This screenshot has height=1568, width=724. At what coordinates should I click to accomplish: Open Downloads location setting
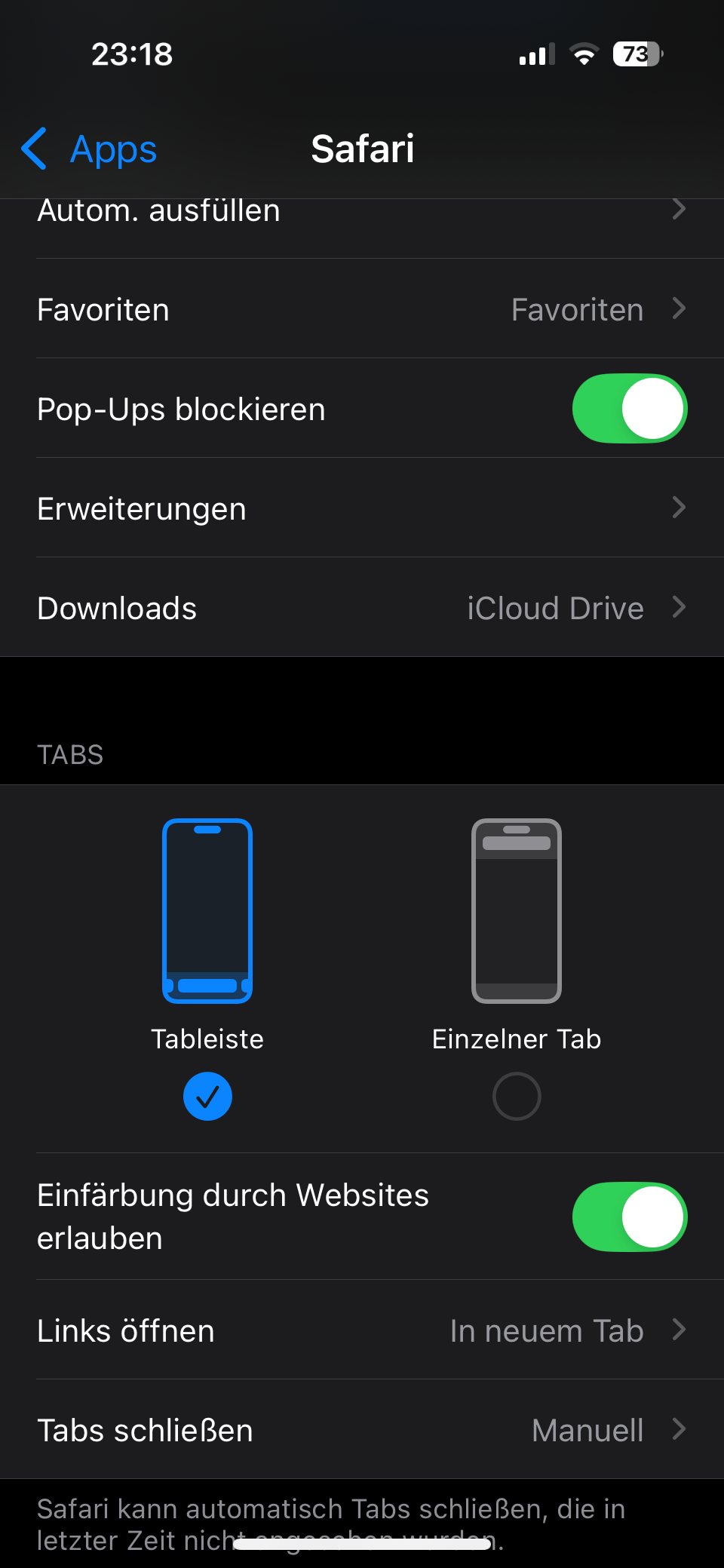click(x=362, y=608)
